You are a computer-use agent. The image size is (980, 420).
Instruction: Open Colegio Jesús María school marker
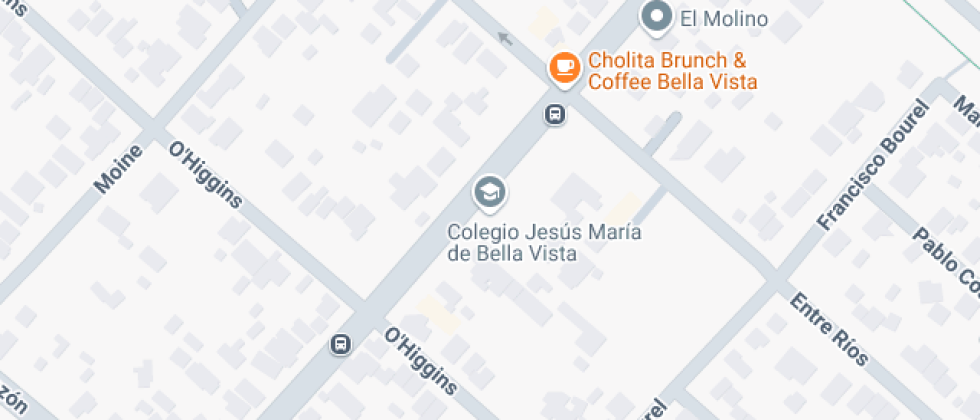(x=489, y=192)
